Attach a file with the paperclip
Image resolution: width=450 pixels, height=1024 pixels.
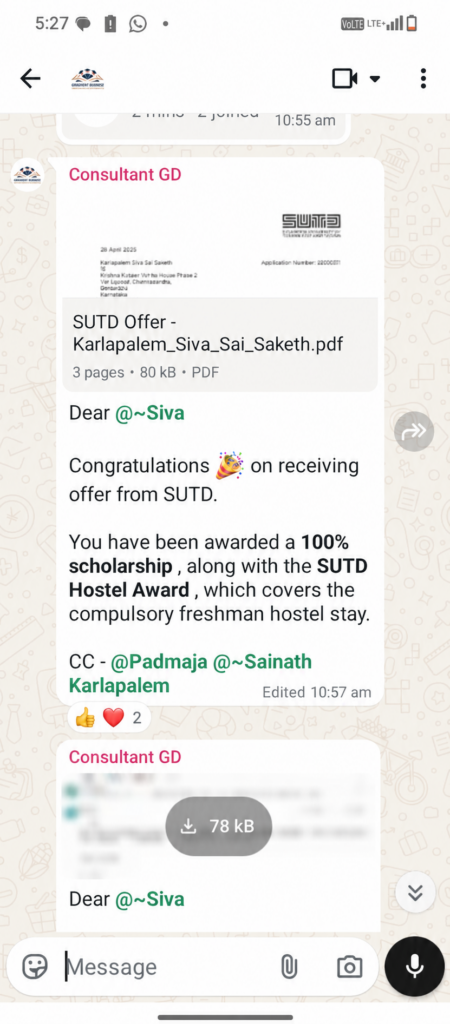click(288, 967)
